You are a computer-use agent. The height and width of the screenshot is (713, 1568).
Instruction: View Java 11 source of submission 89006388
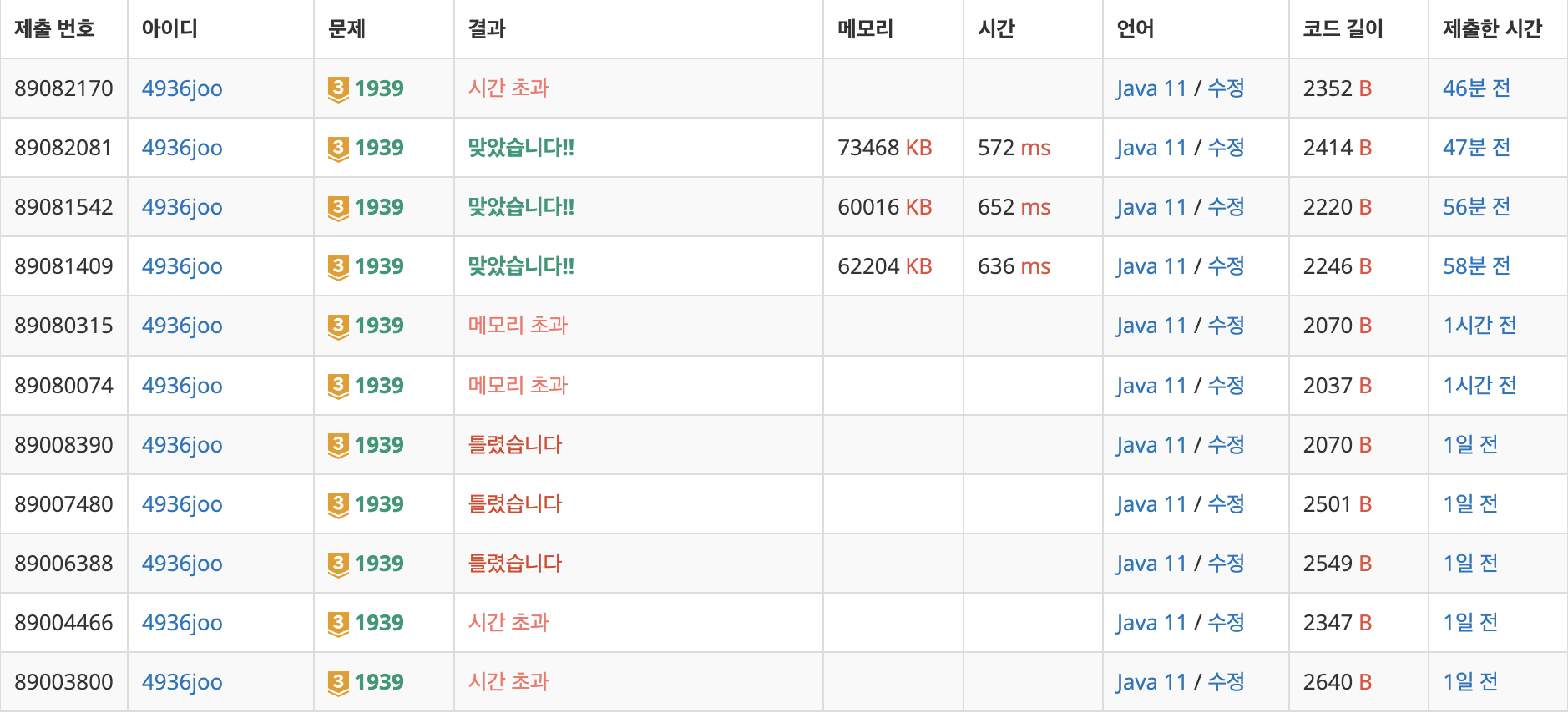[x=1151, y=564]
